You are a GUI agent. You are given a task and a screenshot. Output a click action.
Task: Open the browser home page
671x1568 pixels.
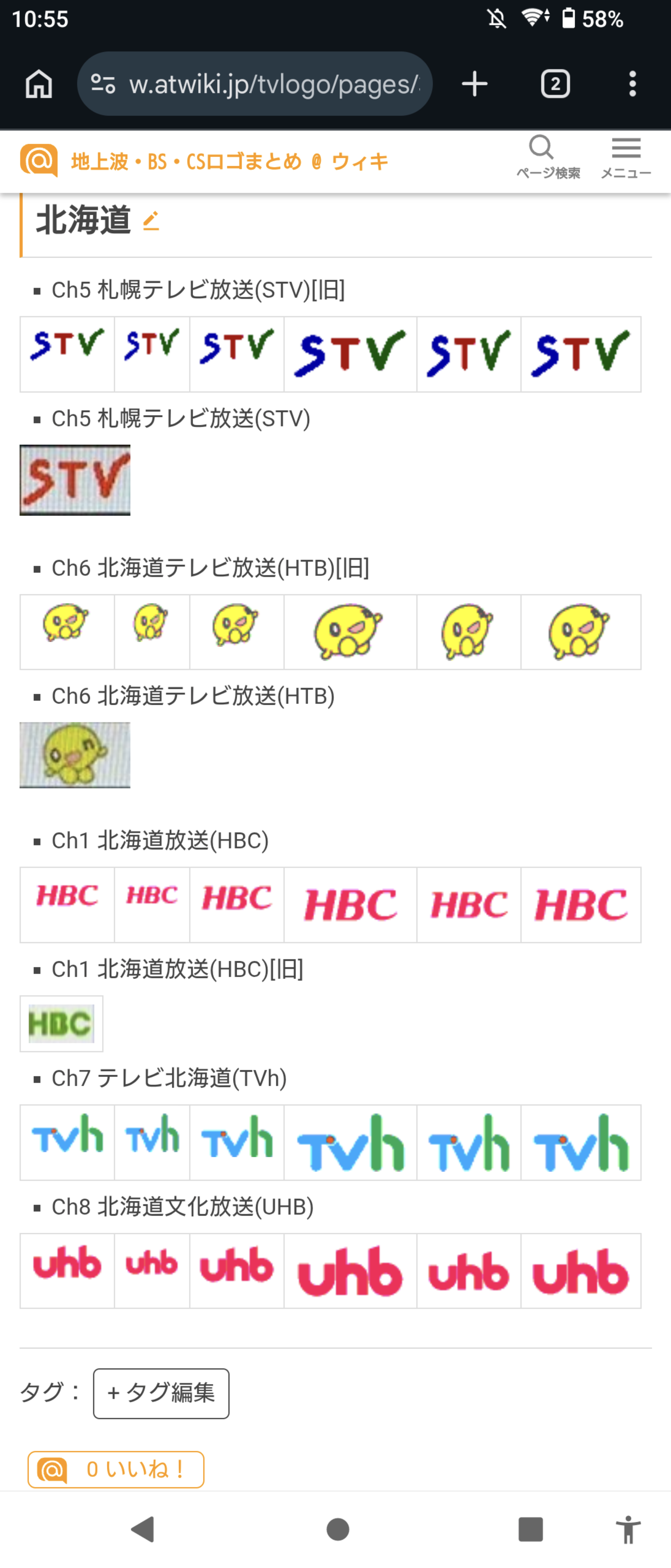[x=39, y=83]
